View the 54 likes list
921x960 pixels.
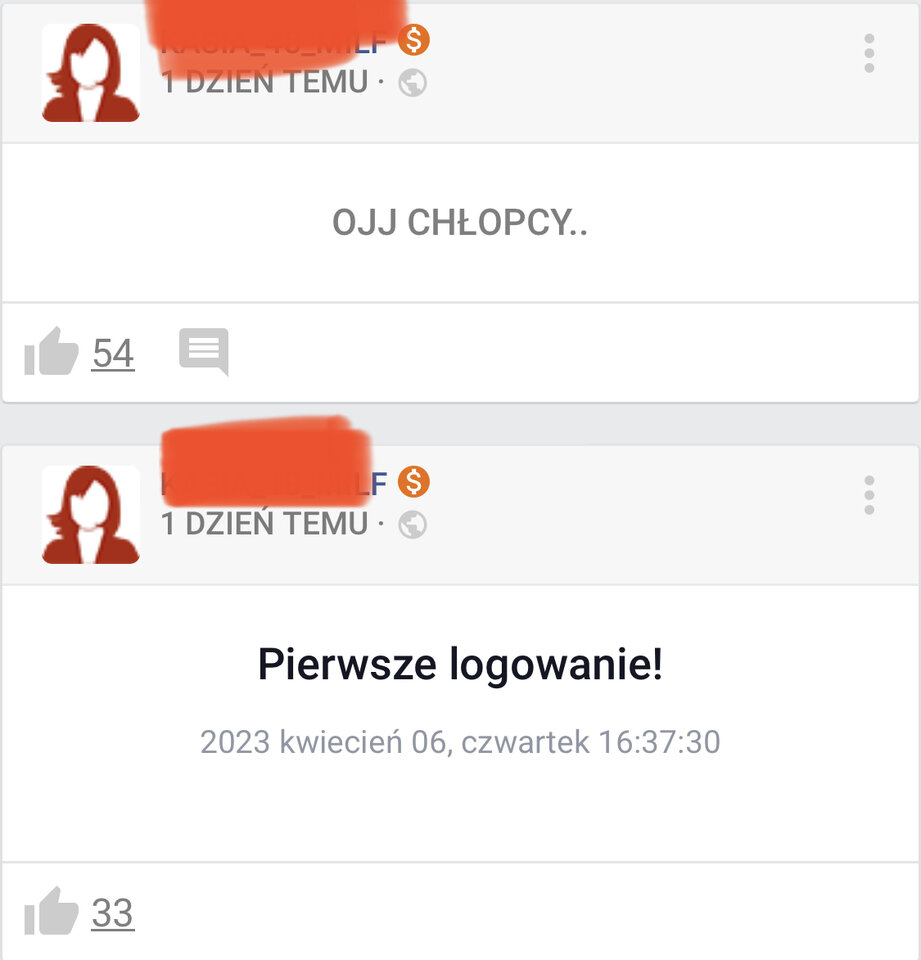click(113, 354)
